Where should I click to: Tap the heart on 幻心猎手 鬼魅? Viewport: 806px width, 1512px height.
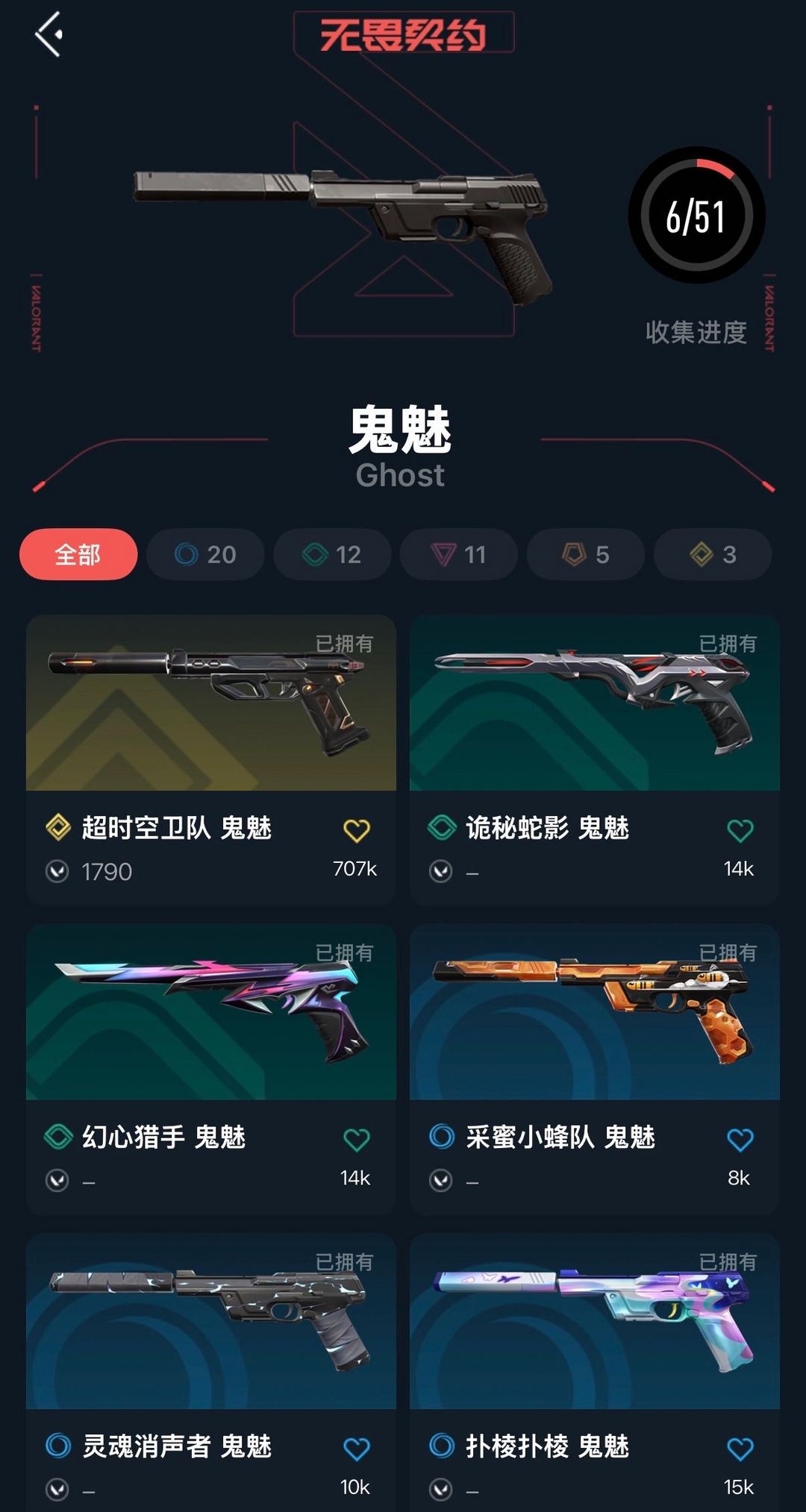[357, 1140]
